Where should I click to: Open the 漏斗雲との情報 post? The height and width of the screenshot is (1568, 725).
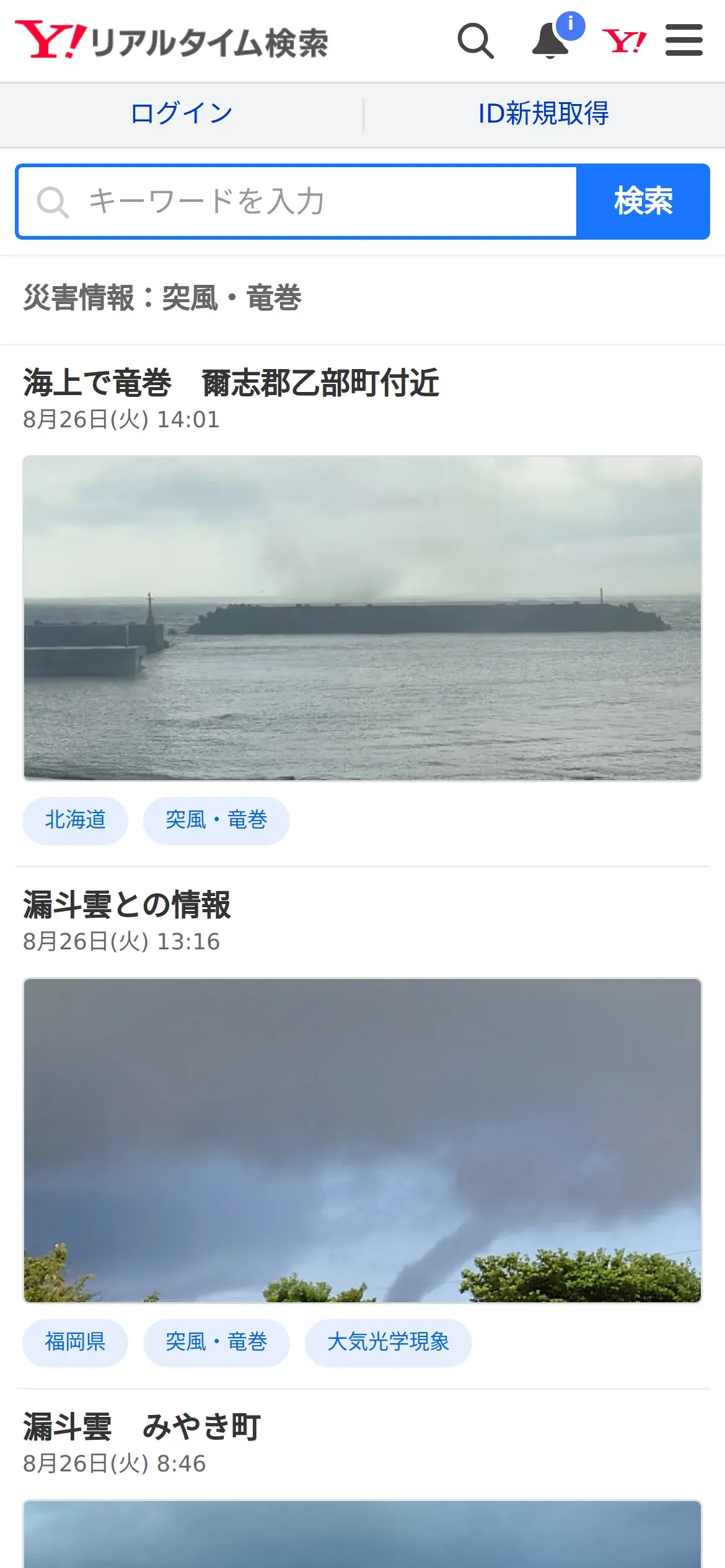[x=127, y=905]
